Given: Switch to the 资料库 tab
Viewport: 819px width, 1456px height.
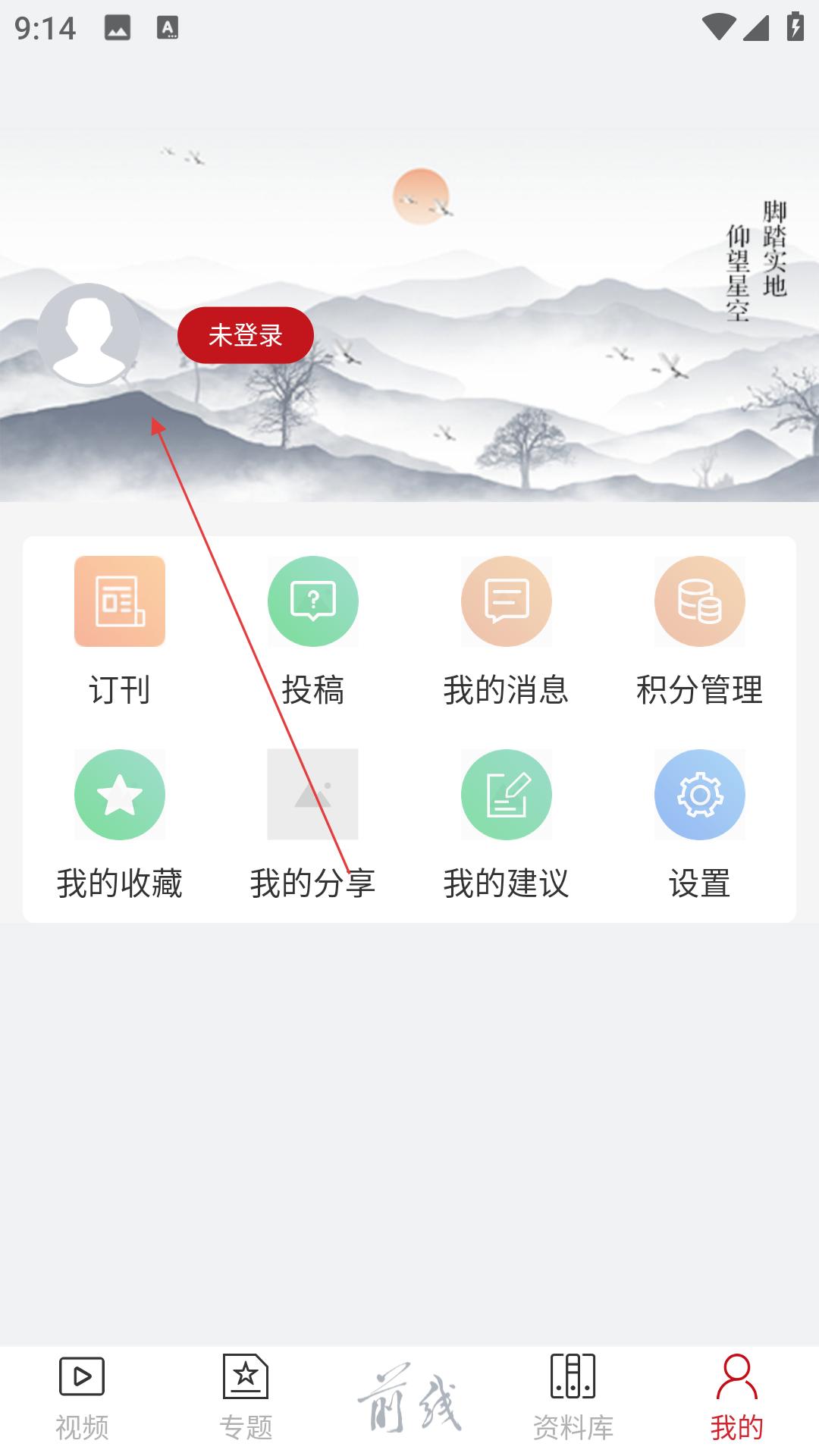Looking at the screenshot, I should 573,1399.
